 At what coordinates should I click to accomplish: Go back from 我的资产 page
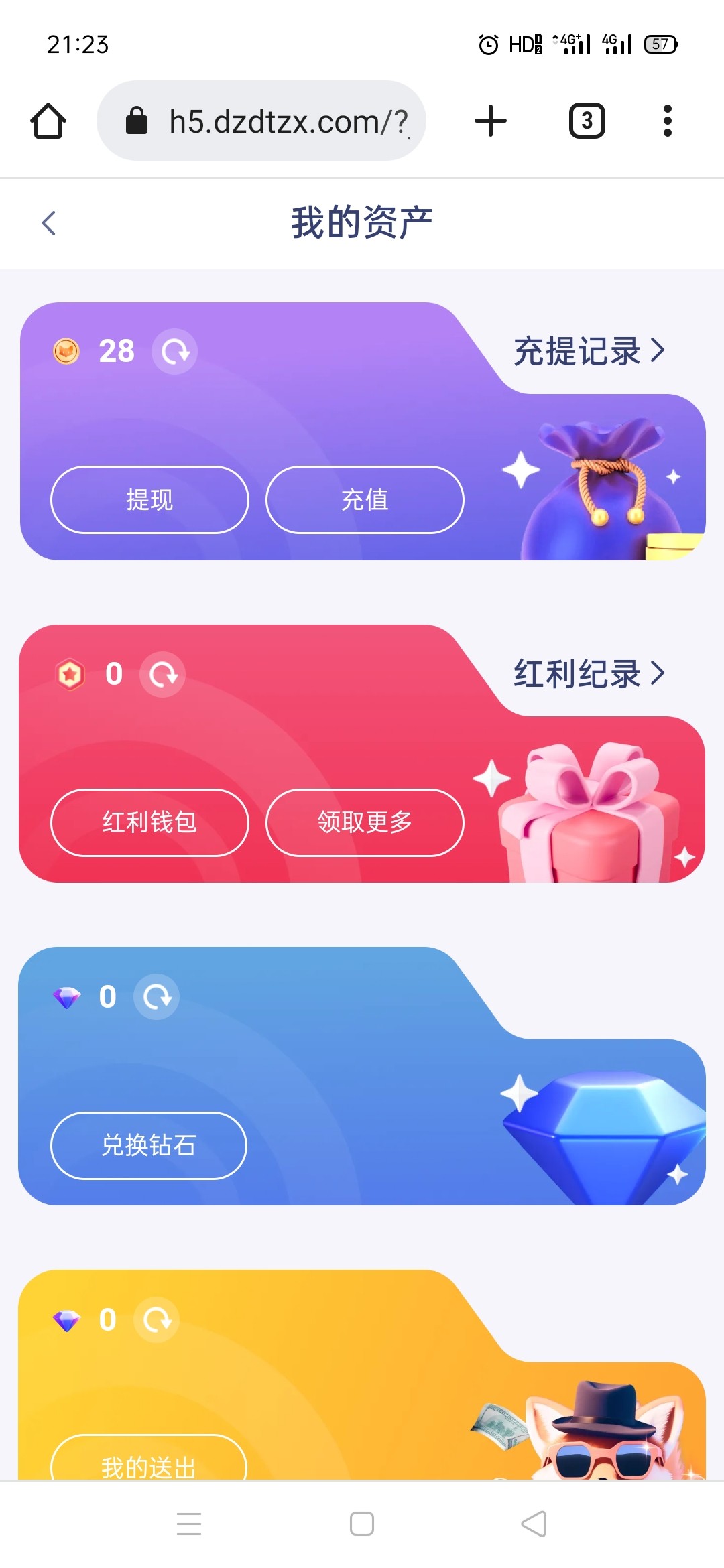[48, 223]
